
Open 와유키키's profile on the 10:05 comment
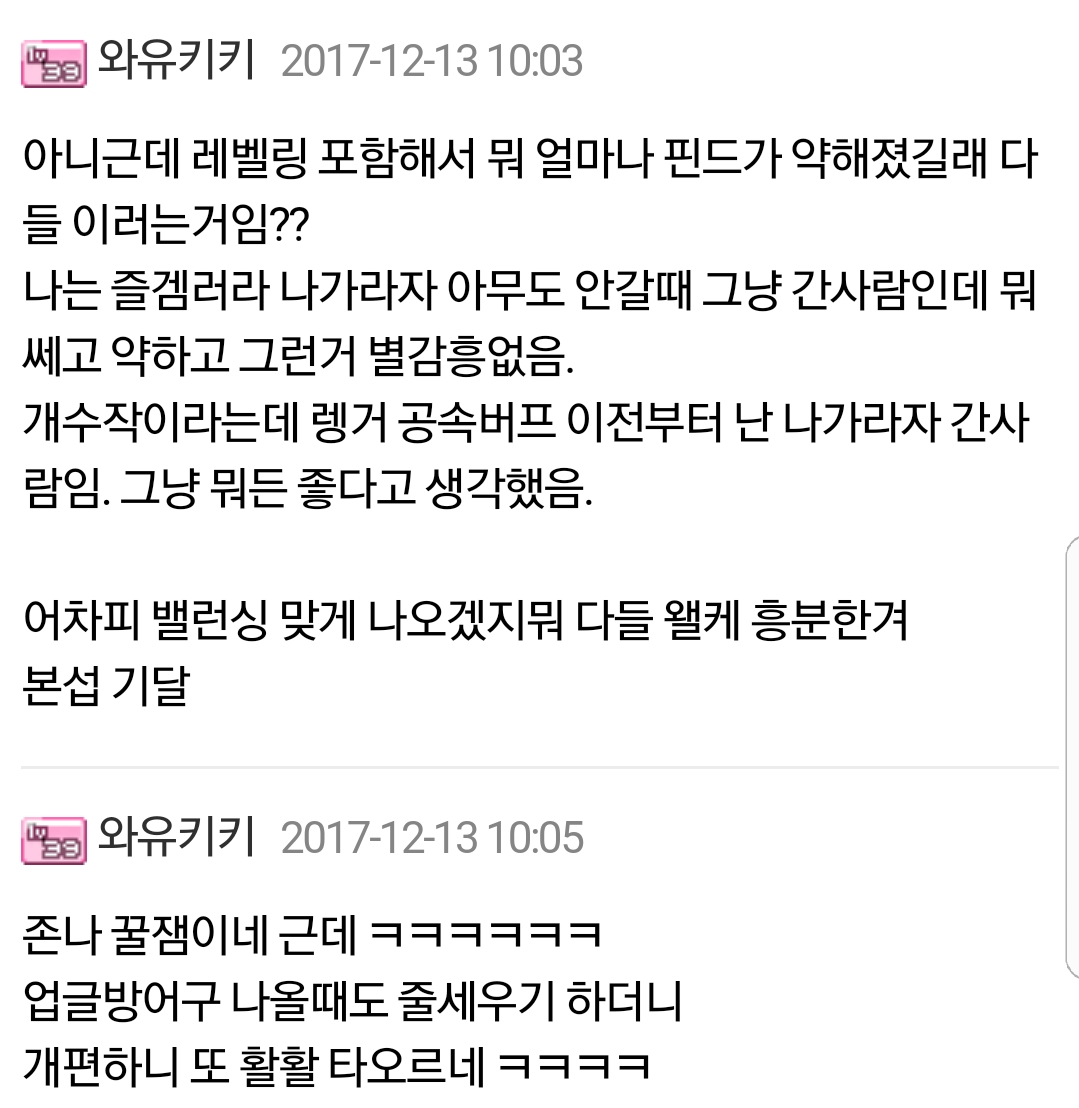click(174, 836)
